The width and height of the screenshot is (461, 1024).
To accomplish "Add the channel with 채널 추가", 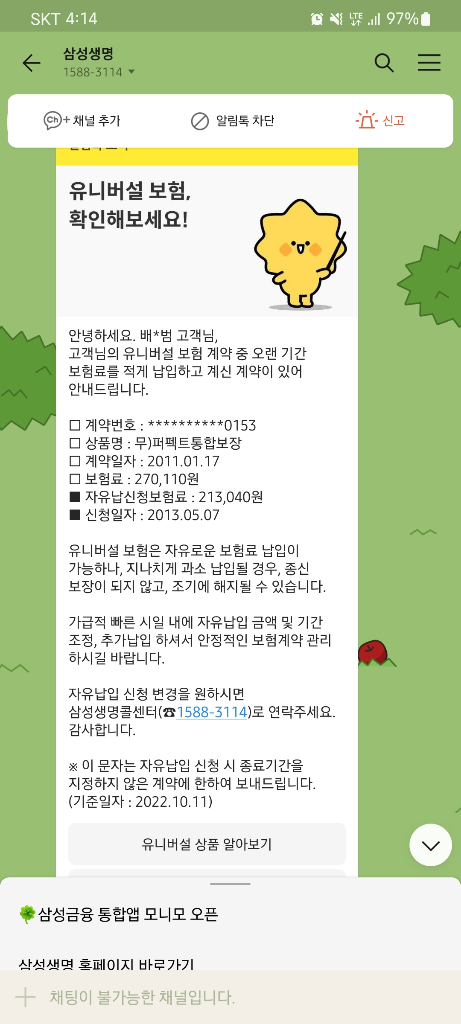I will 82,121.
